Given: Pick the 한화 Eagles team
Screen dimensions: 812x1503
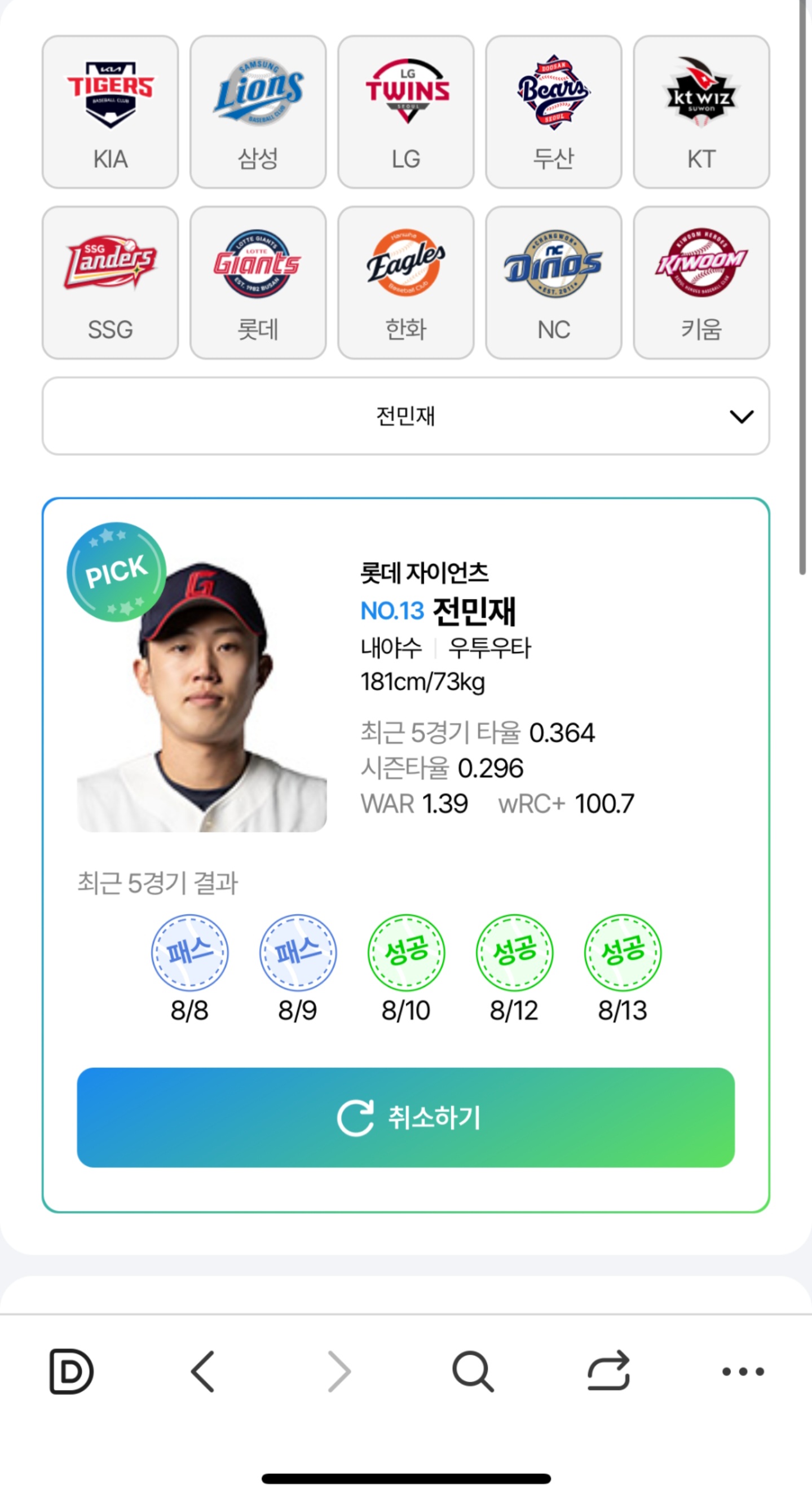Looking at the screenshot, I should click(406, 283).
